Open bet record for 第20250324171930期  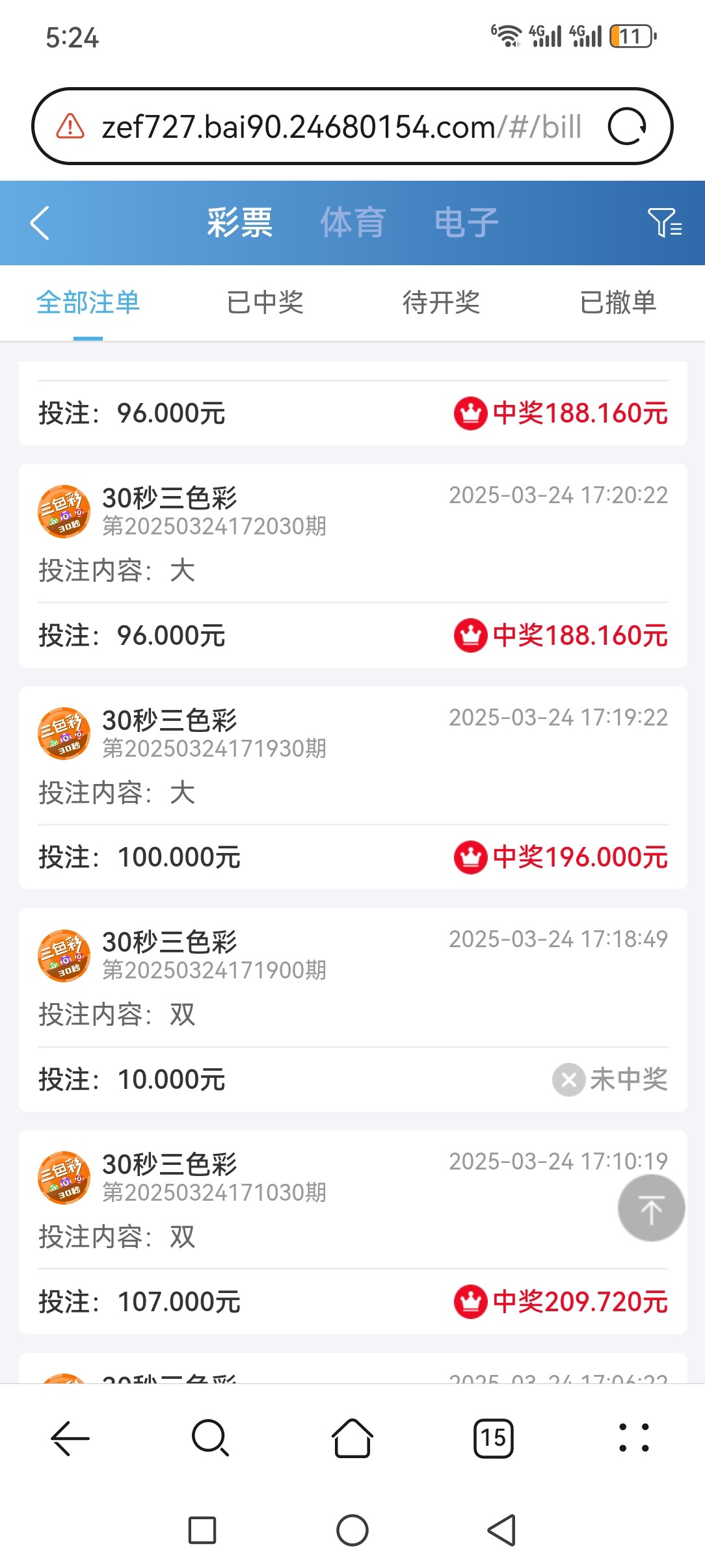click(x=353, y=788)
